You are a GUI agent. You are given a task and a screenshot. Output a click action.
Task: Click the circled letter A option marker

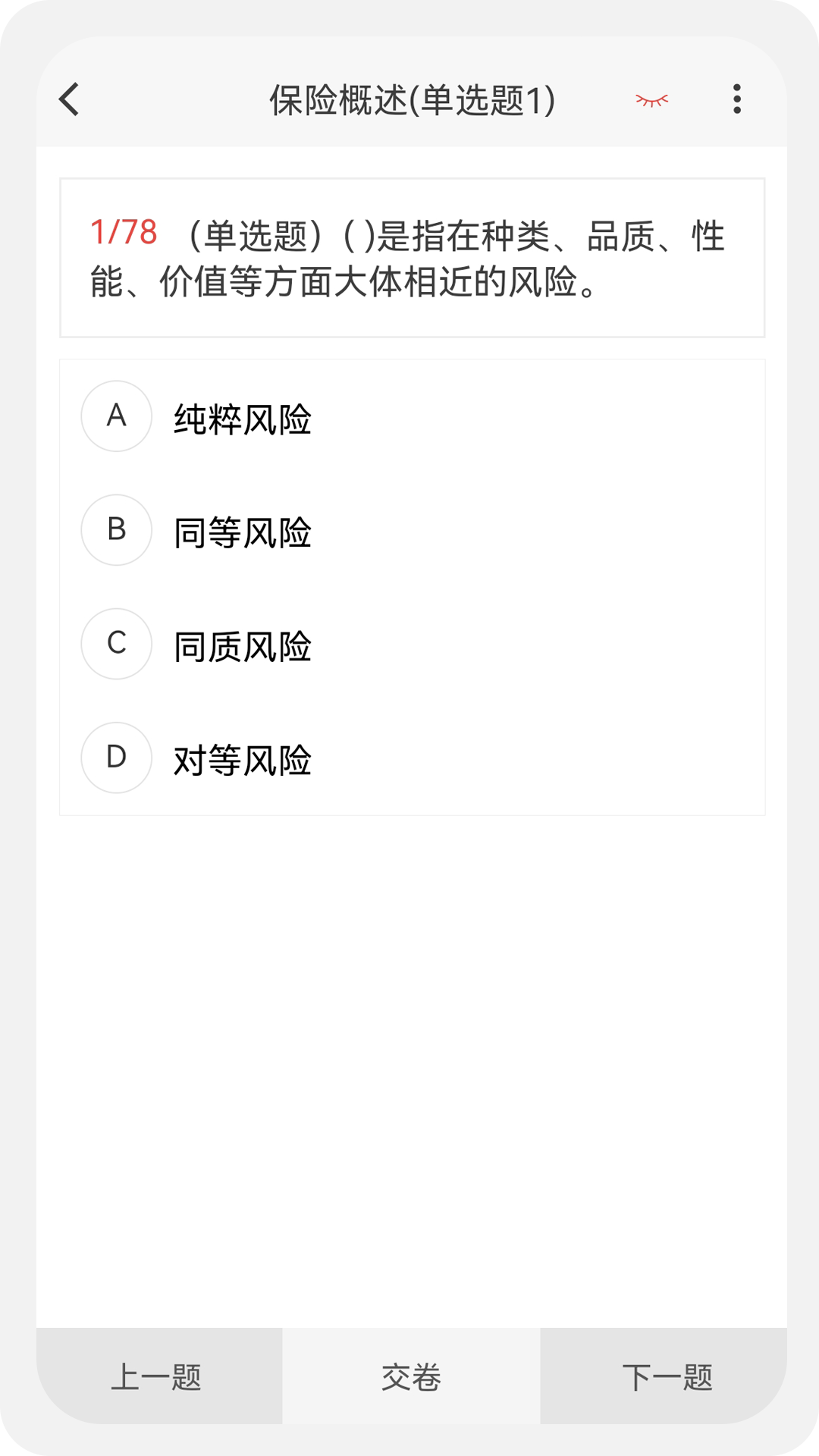(x=115, y=416)
